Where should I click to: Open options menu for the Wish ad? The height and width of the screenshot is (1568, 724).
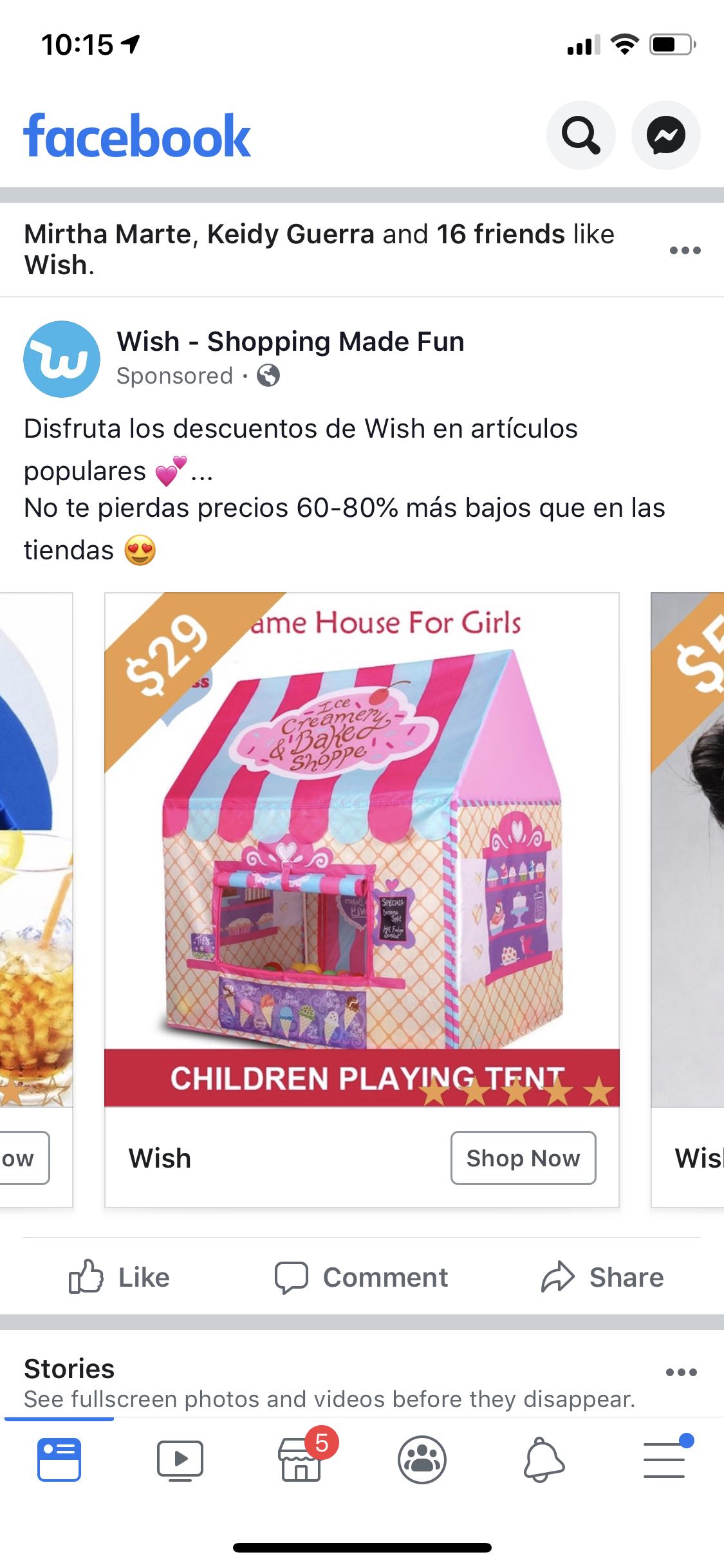click(685, 250)
